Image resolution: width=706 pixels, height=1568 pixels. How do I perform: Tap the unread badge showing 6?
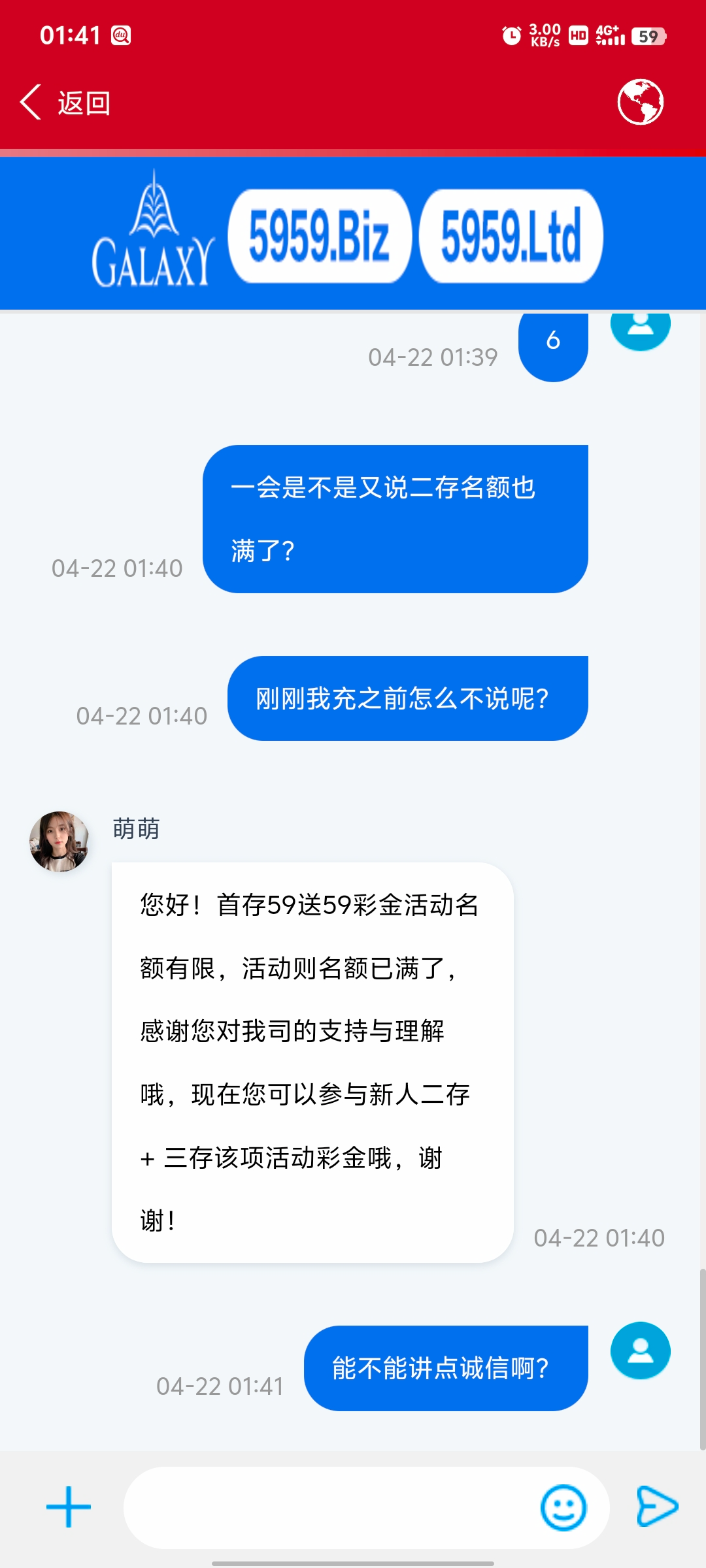coord(553,339)
